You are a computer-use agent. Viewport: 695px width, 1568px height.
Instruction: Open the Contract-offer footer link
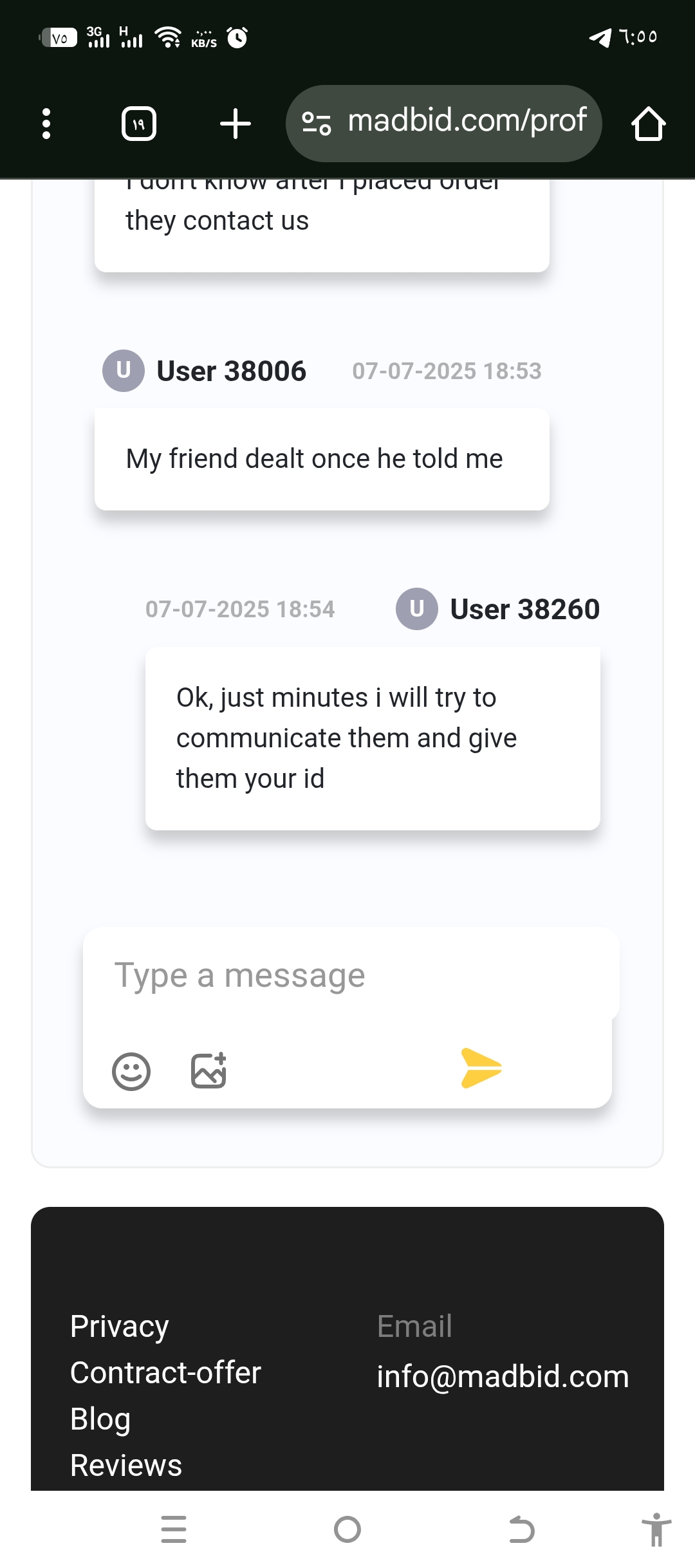[x=165, y=1372]
